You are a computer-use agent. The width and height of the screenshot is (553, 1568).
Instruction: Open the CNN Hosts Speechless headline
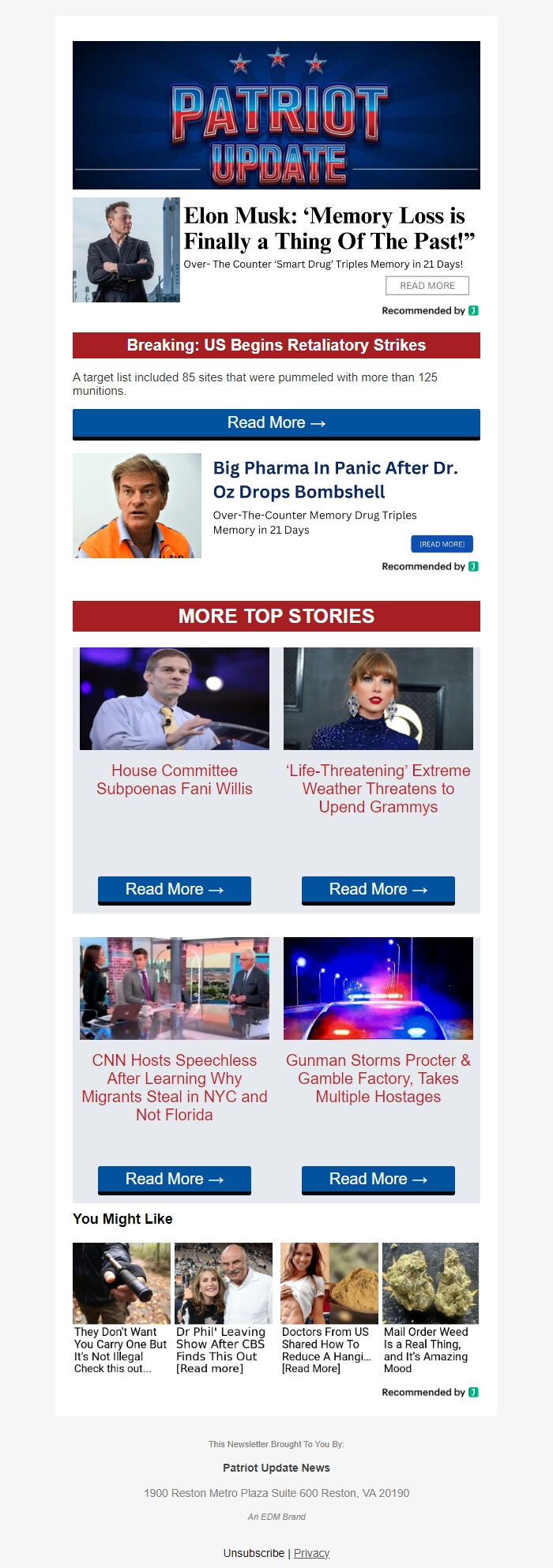[175, 1087]
